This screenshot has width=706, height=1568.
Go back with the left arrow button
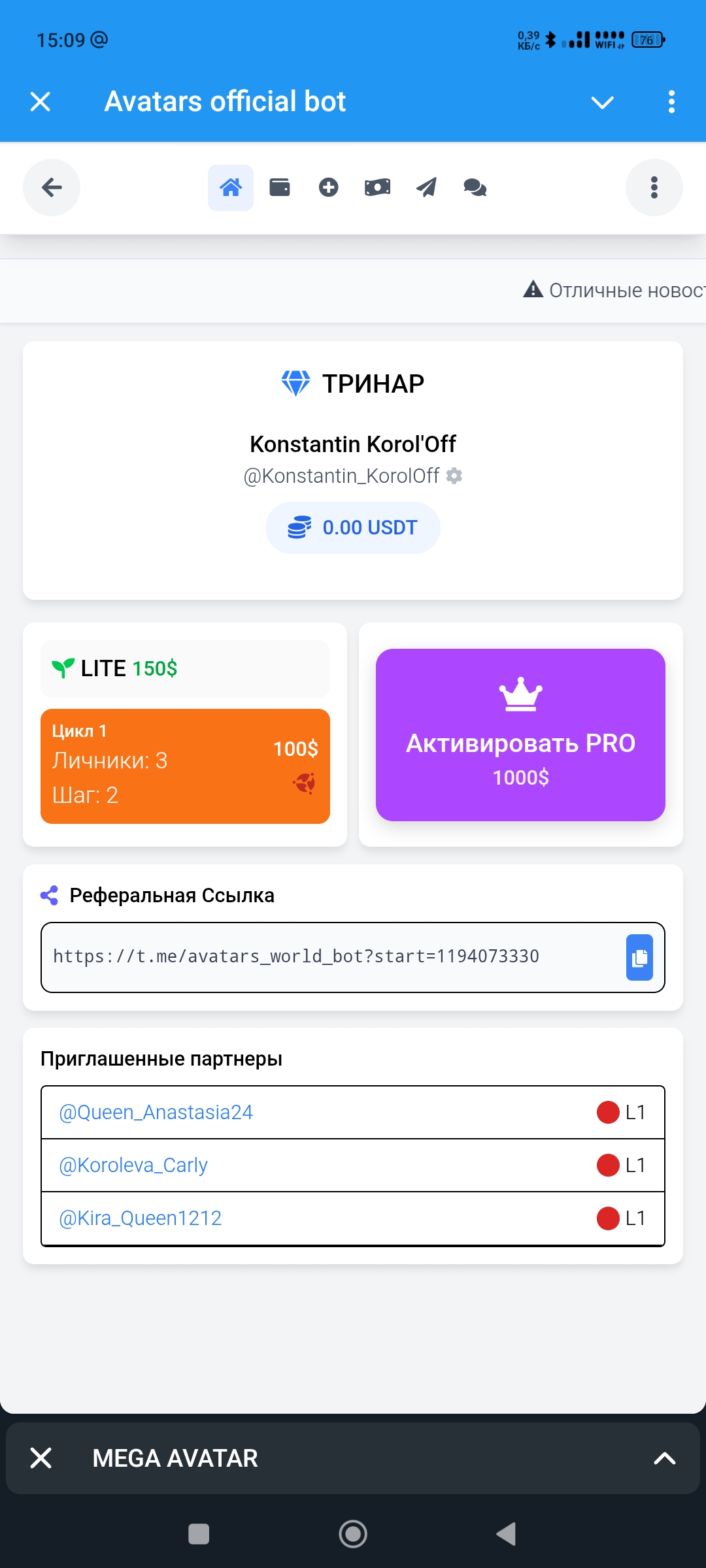pyautogui.click(x=52, y=188)
